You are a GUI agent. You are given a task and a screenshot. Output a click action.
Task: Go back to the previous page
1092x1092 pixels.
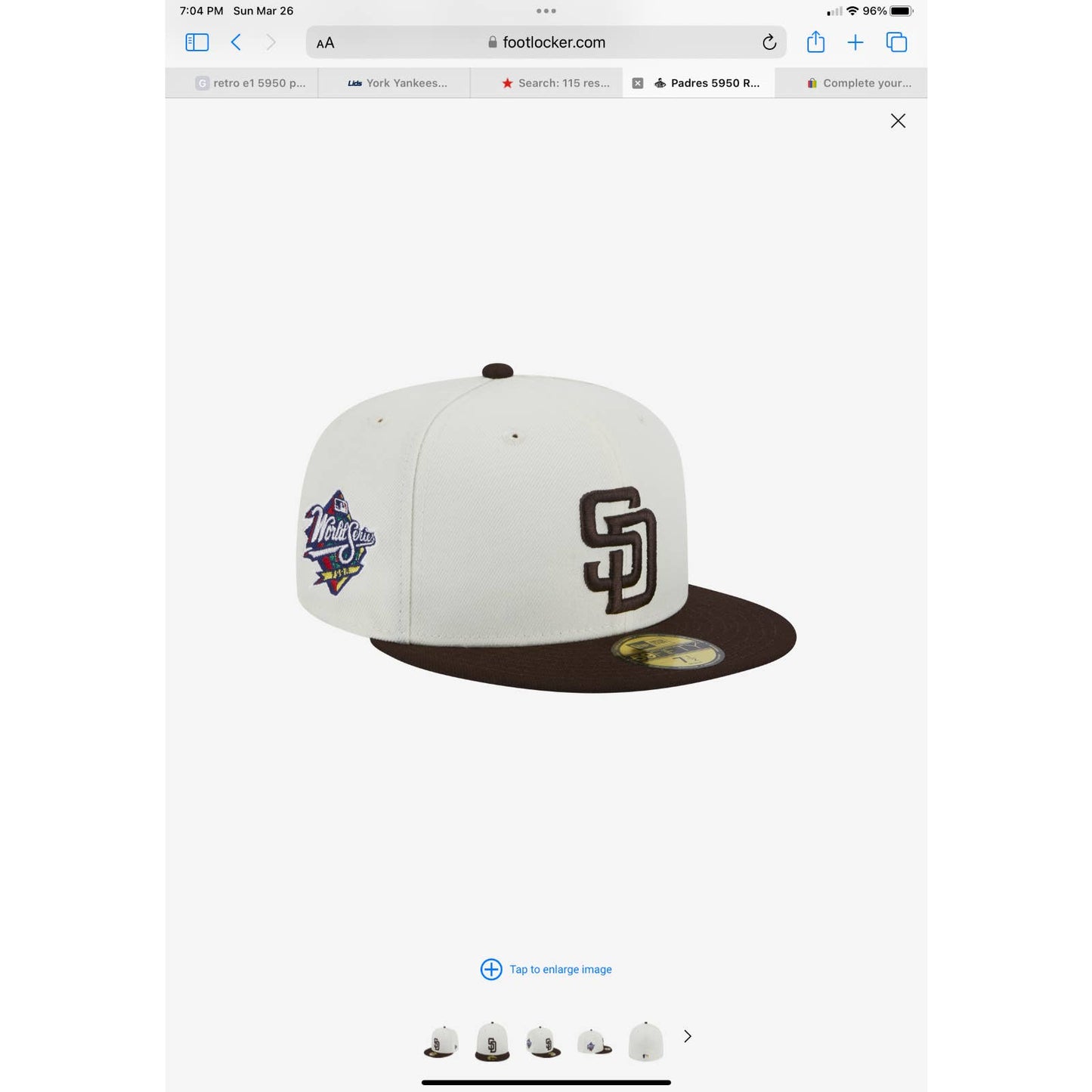[x=236, y=42]
